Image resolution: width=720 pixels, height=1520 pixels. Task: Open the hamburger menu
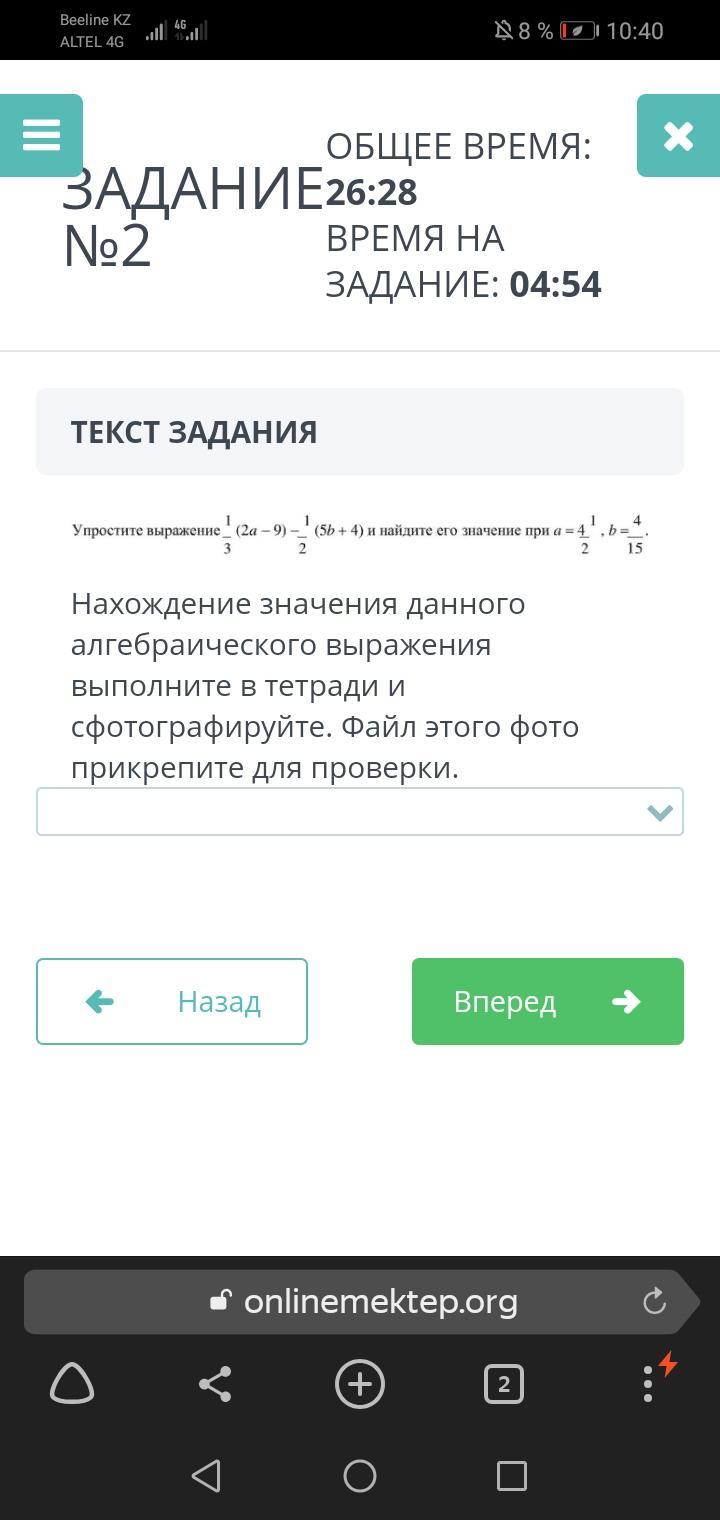pos(41,136)
